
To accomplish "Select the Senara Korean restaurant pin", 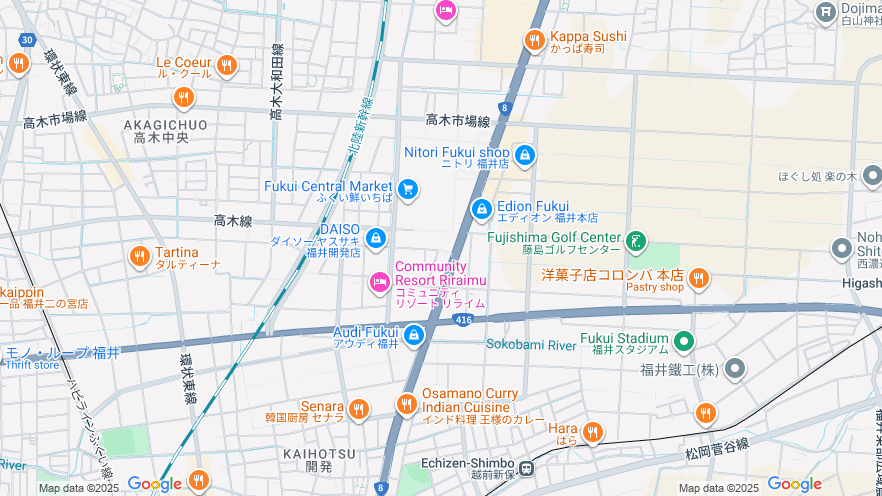I will click(359, 408).
